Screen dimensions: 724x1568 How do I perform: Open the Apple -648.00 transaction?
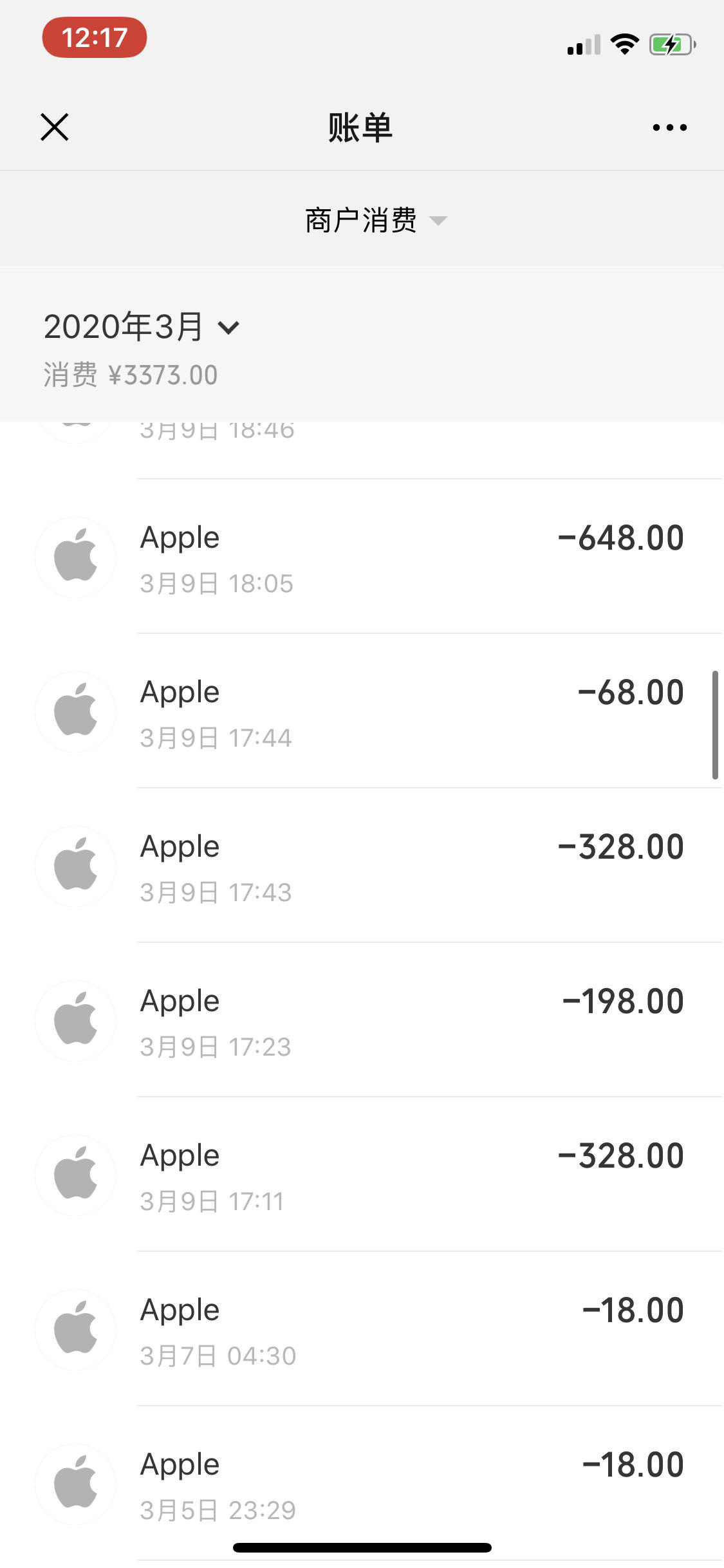(x=362, y=557)
